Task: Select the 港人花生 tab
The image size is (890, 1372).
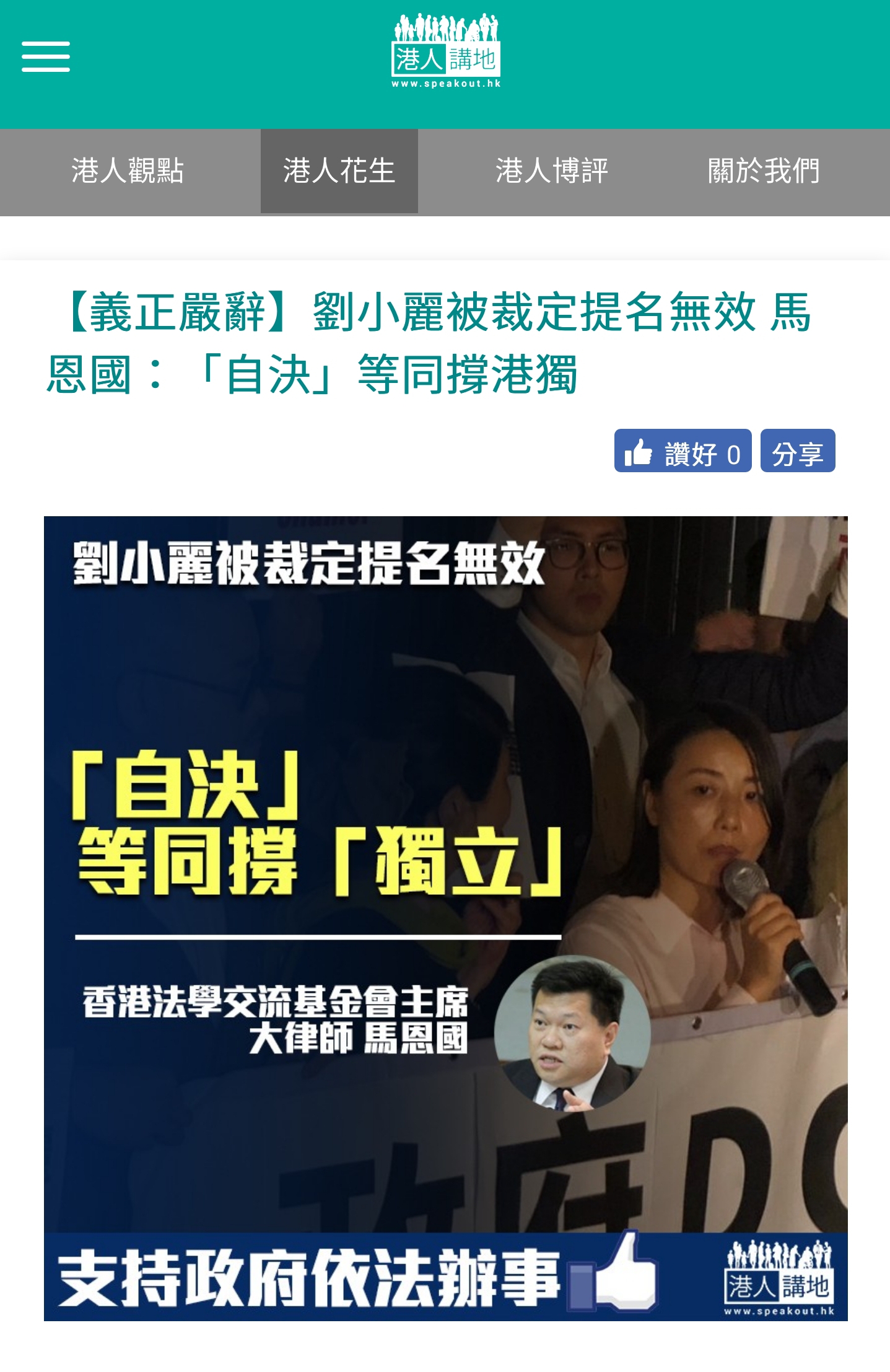Action: [x=339, y=171]
